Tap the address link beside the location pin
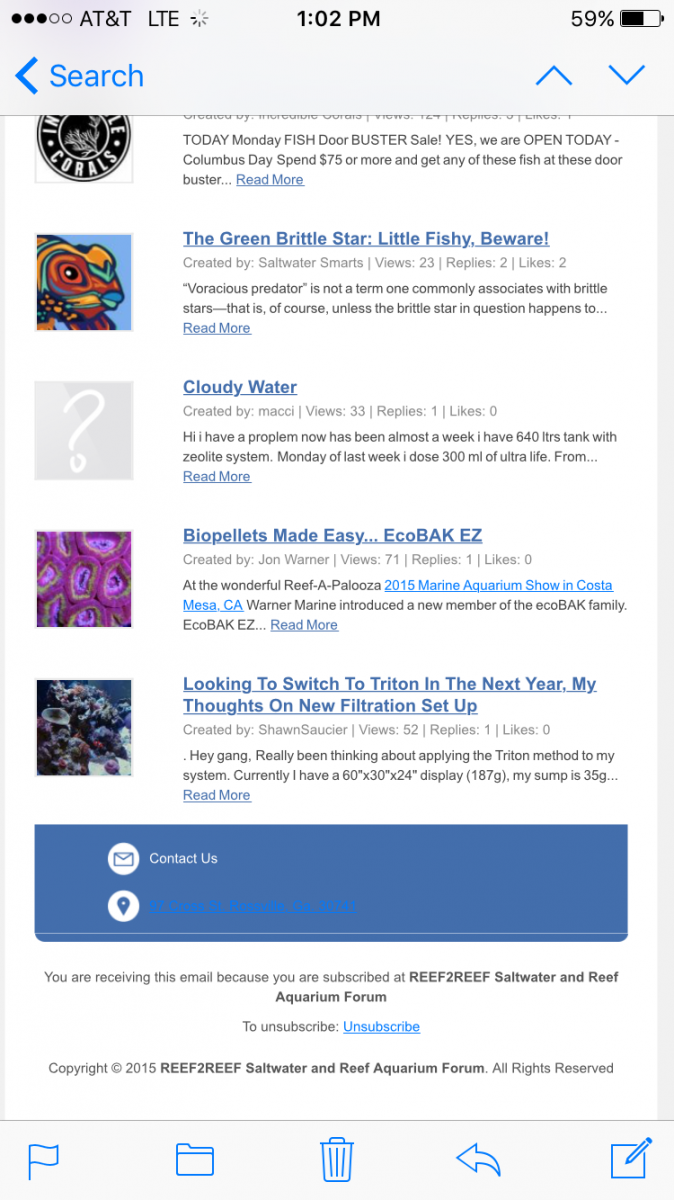Viewport: 674px width, 1200px height. click(x=253, y=906)
